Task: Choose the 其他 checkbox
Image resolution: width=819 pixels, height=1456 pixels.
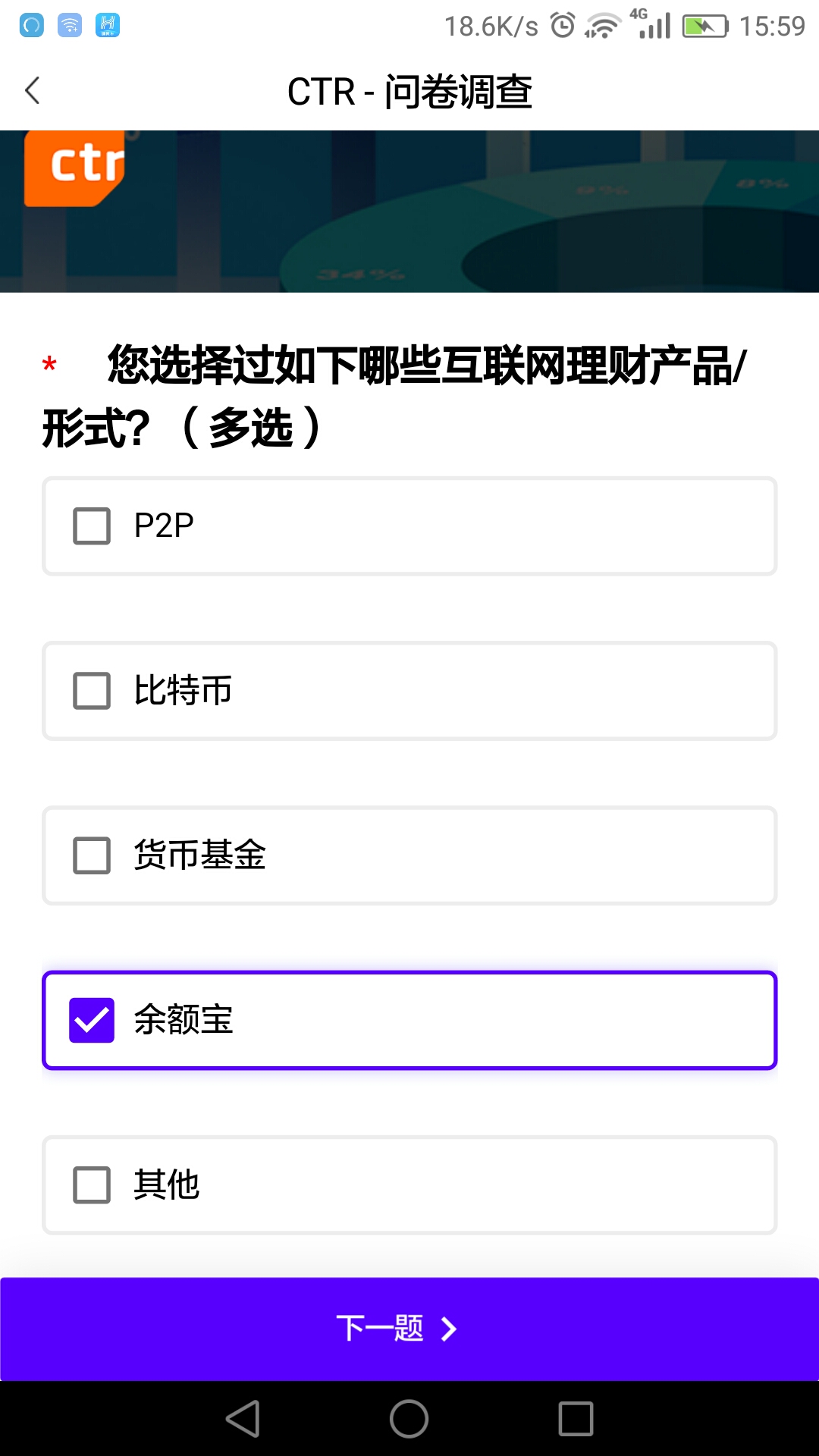Action: 92,1185
